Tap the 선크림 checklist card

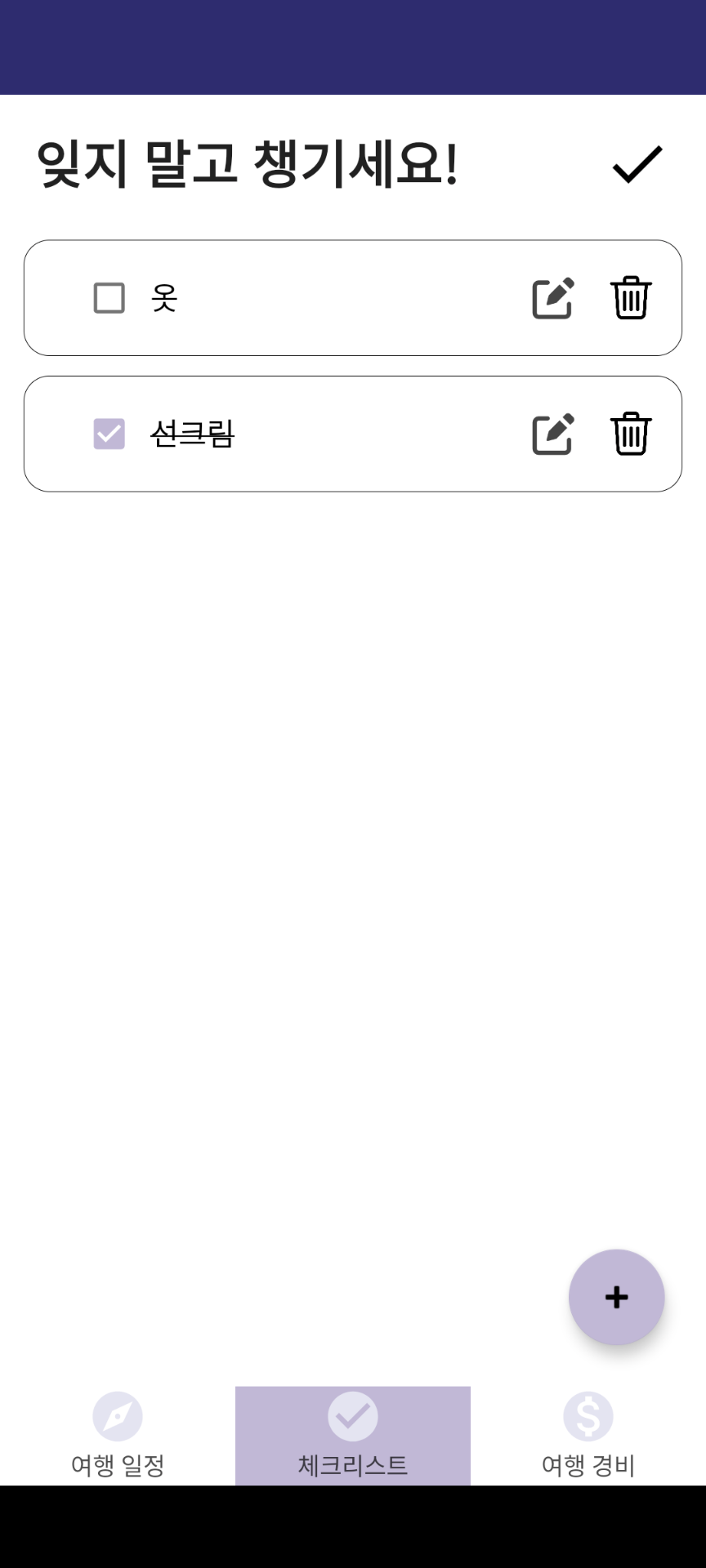[x=353, y=434]
